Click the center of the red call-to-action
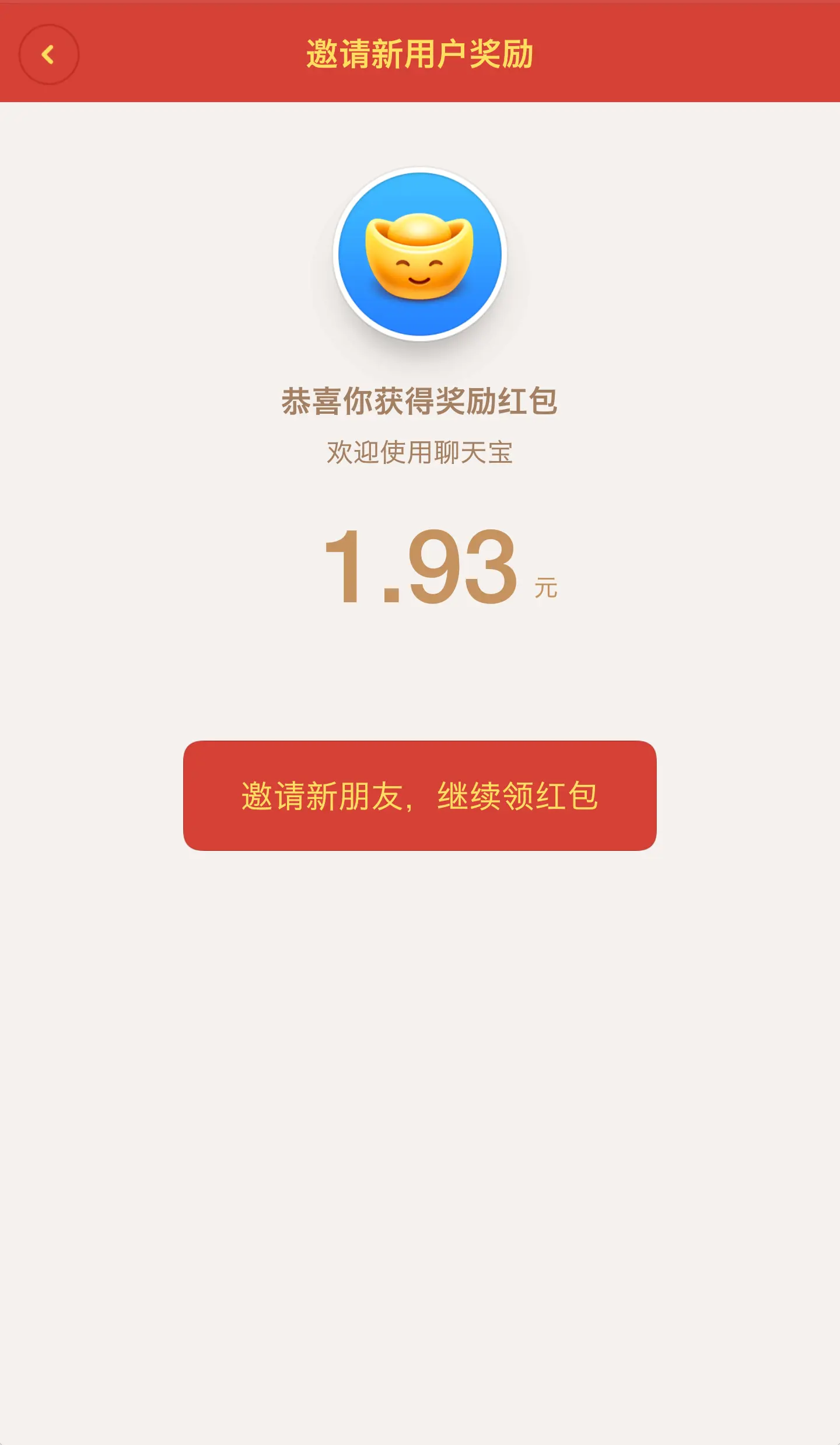The height and width of the screenshot is (1445, 840). coord(419,795)
